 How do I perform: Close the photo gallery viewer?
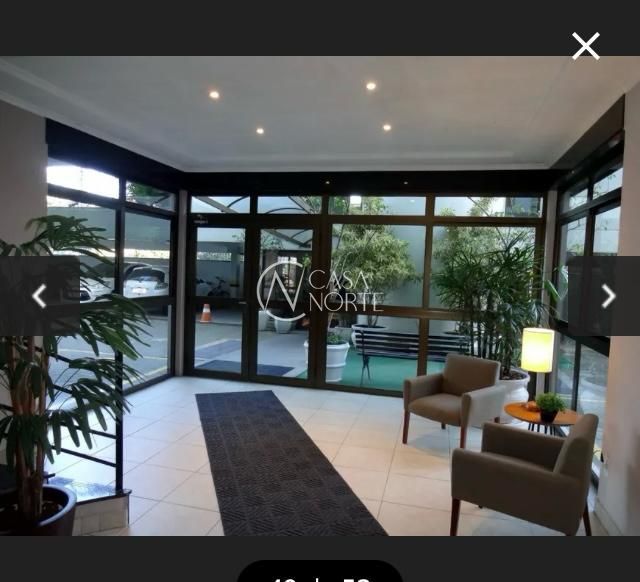click(585, 46)
